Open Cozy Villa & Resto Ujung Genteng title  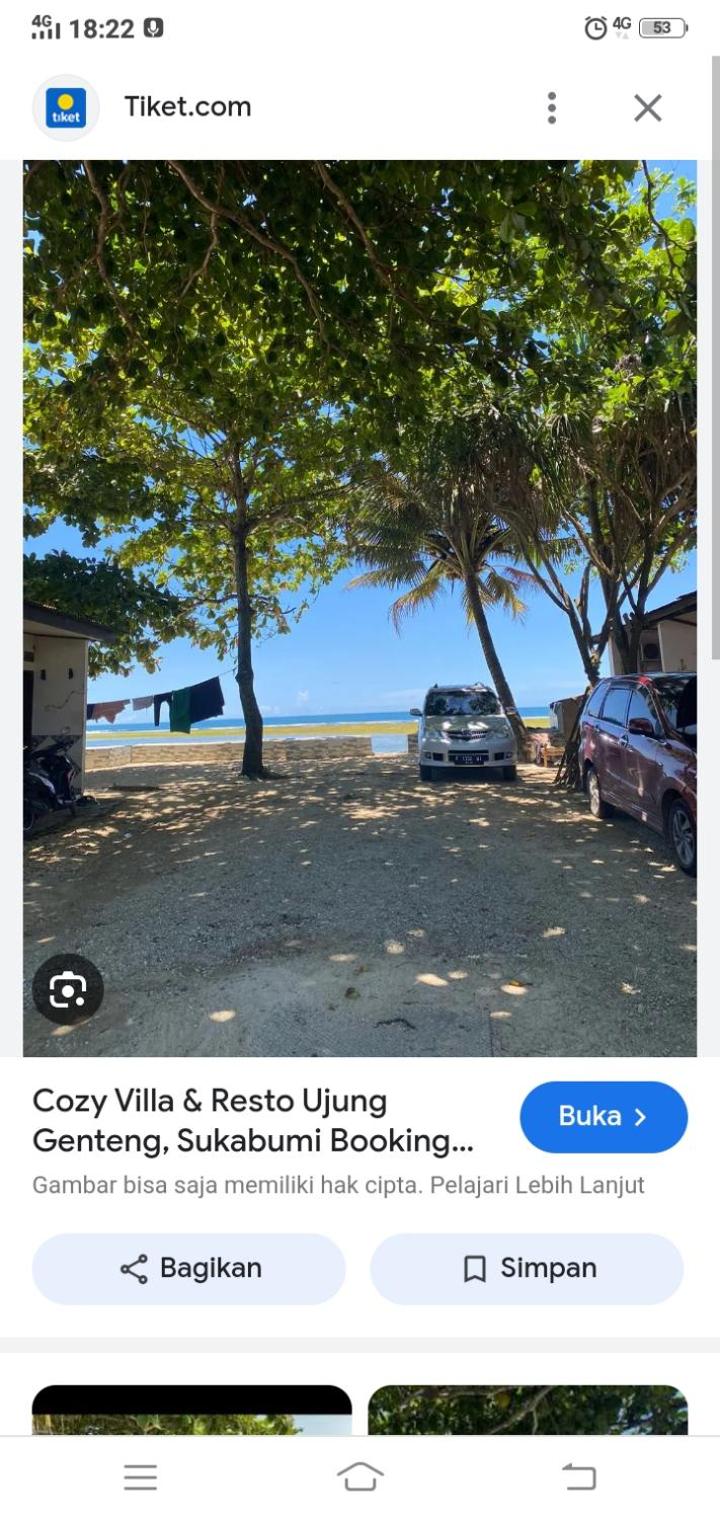pos(253,1121)
